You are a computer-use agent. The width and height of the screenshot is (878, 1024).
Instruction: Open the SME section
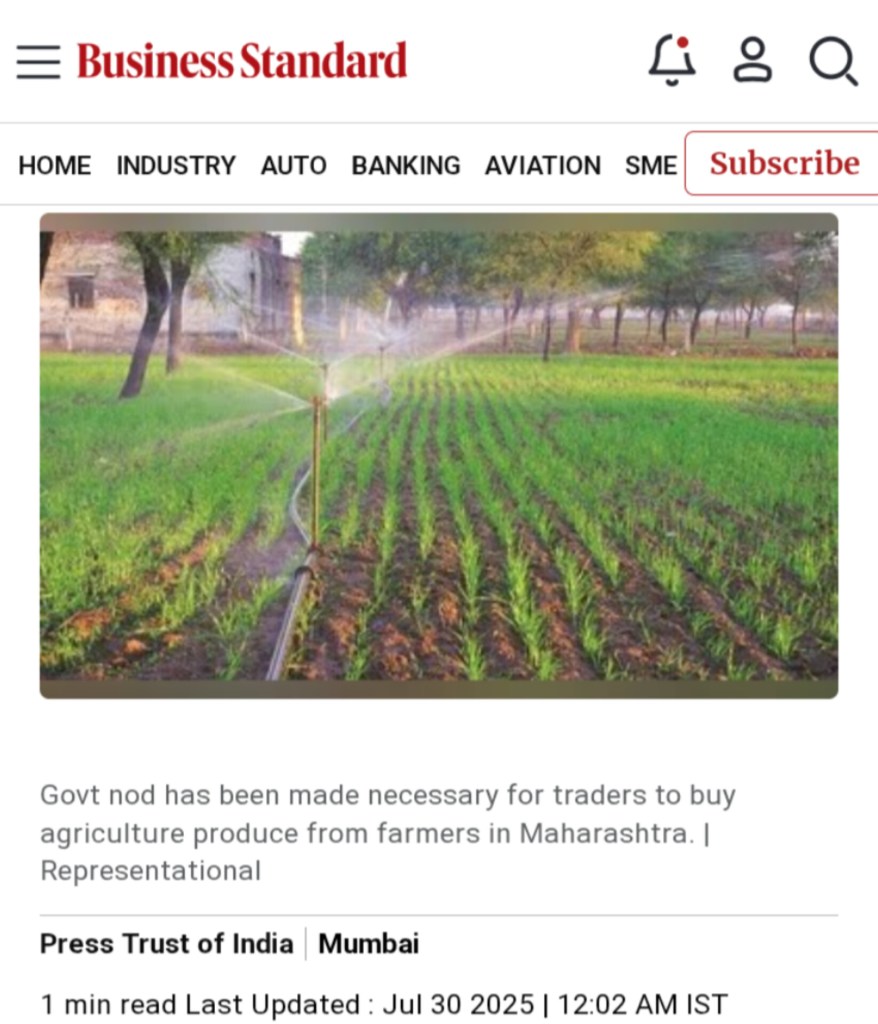coord(651,165)
